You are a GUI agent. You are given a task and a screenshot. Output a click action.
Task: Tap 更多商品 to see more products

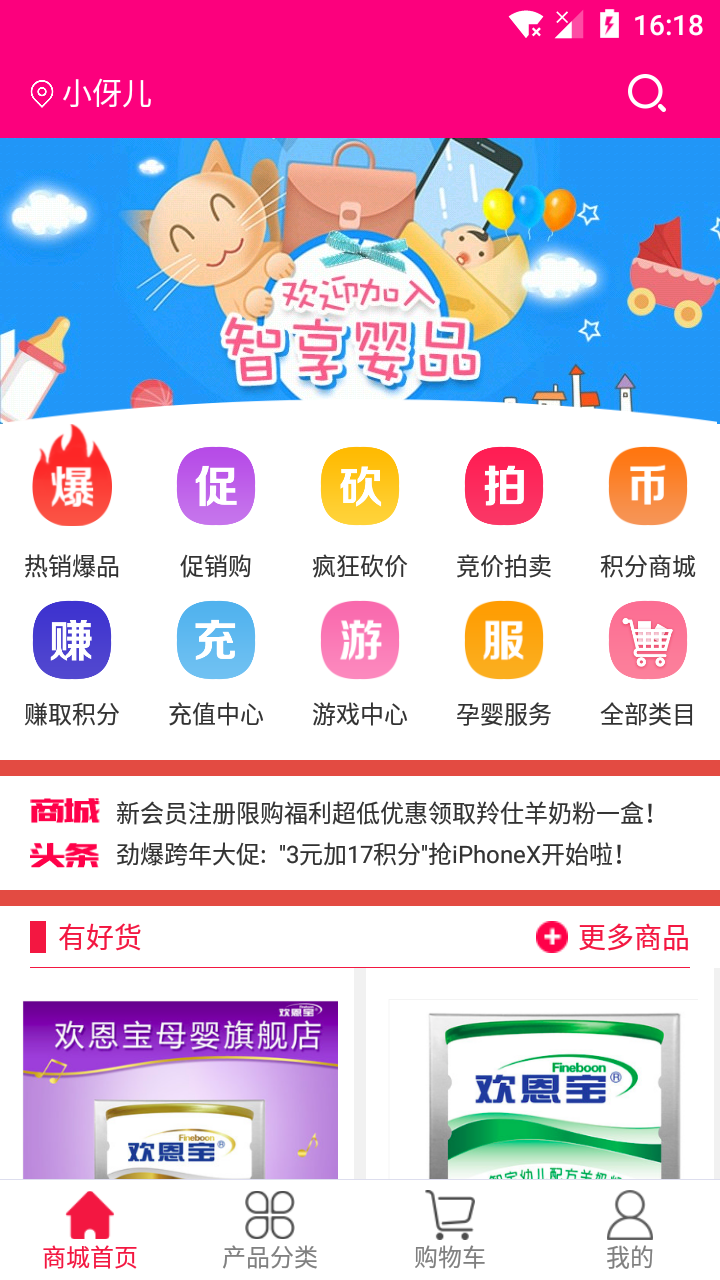(x=613, y=937)
